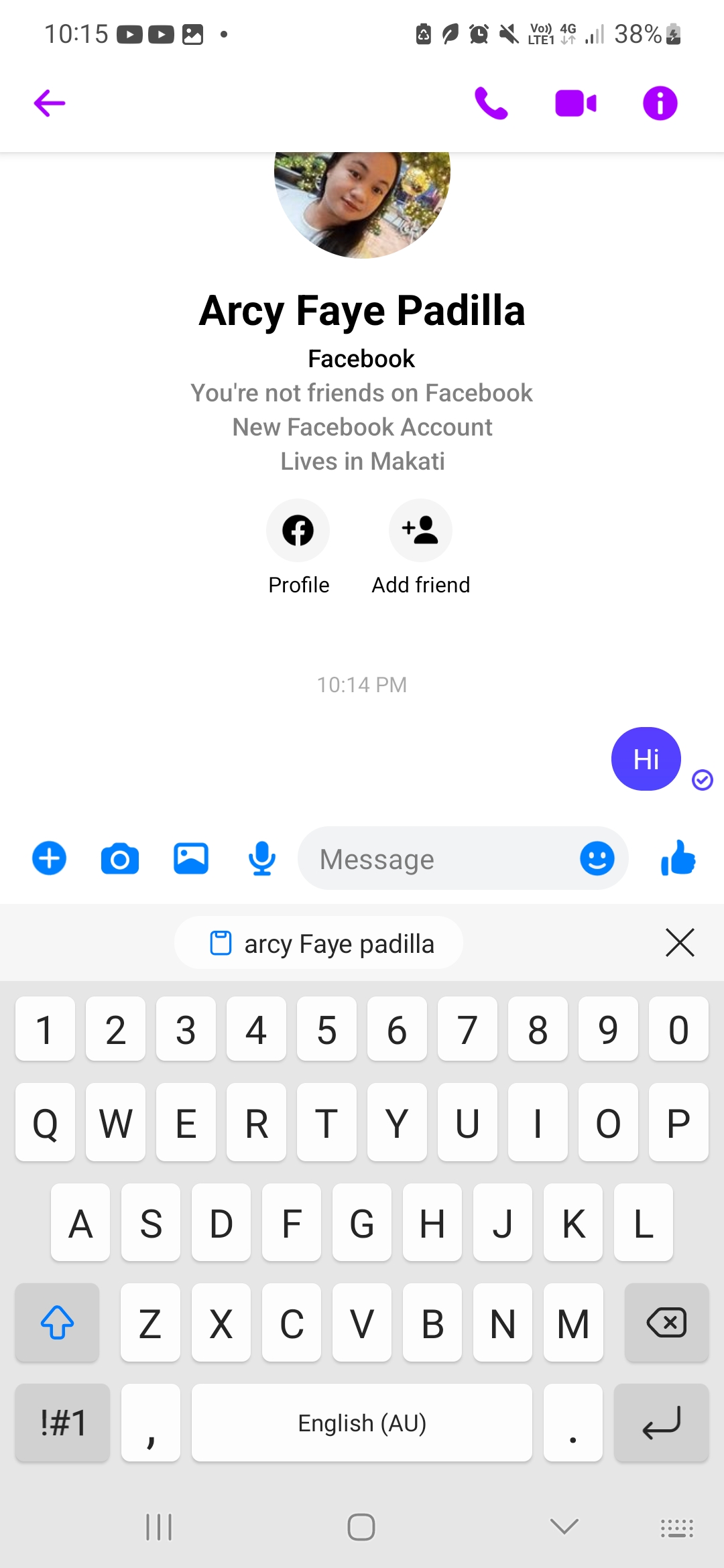724x1568 pixels.
Task: Tap the keyboard backspace key
Action: click(666, 1323)
